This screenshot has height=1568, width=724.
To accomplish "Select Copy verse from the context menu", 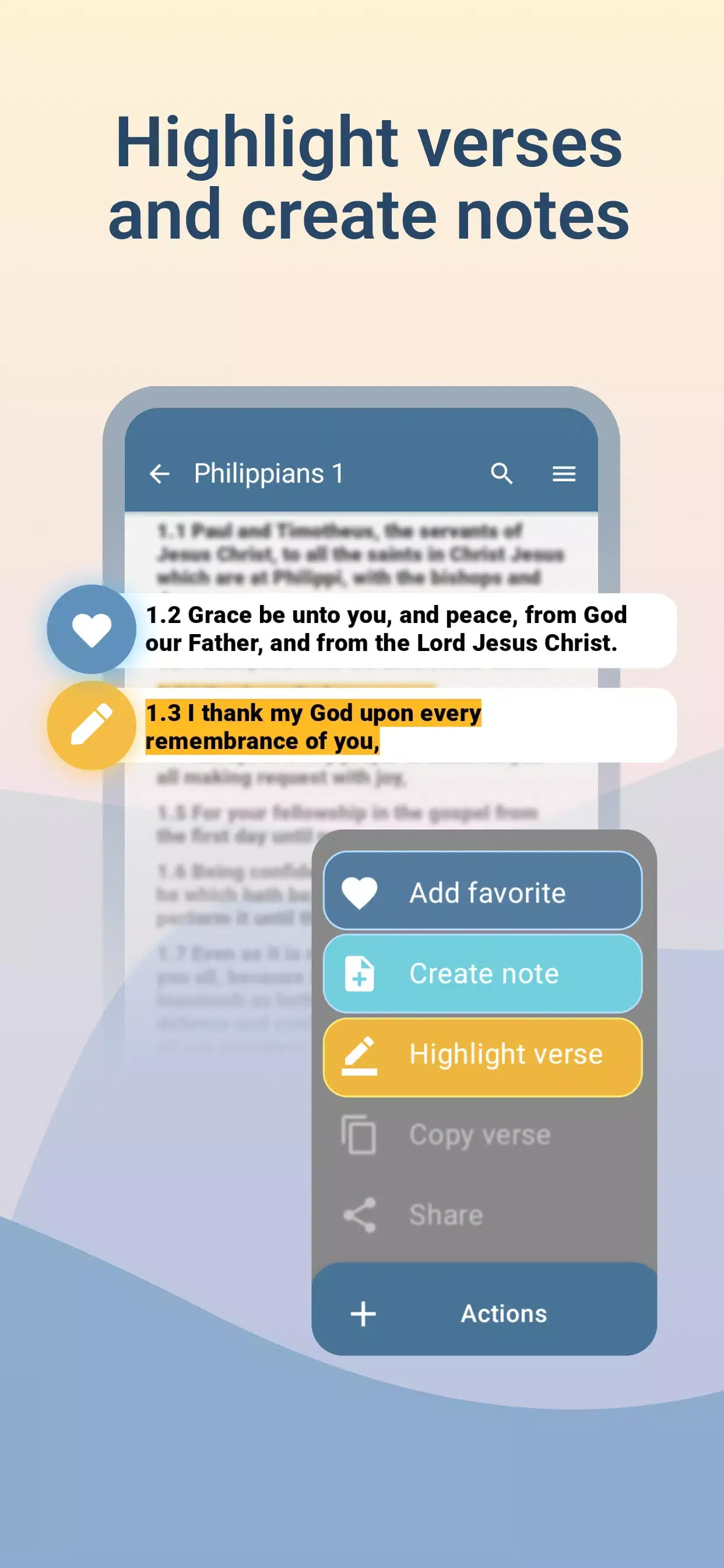I will (x=481, y=1133).
